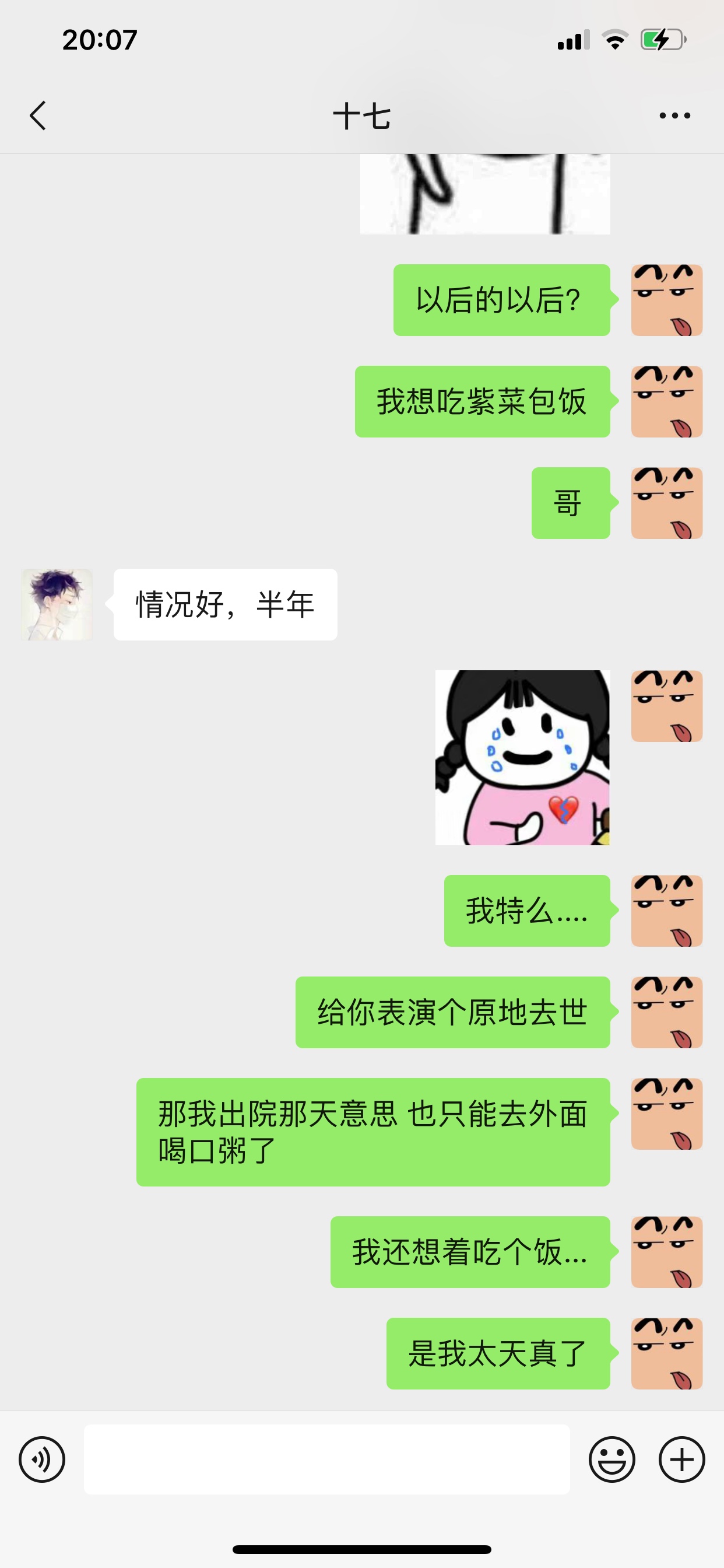Go back from the 十七 chat
724x1568 pixels.
click(x=38, y=116)
